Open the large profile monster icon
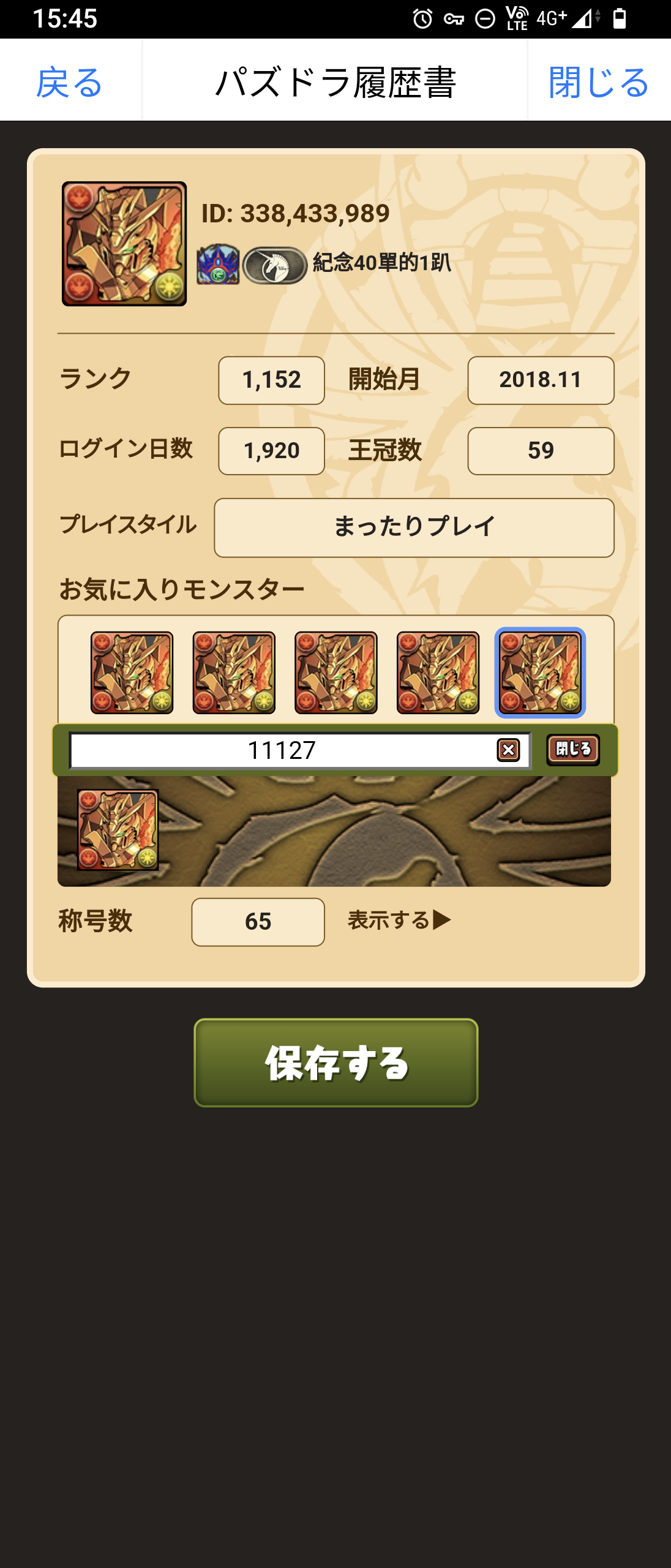Screen dimensions: 671x1568 click(124, 244)
